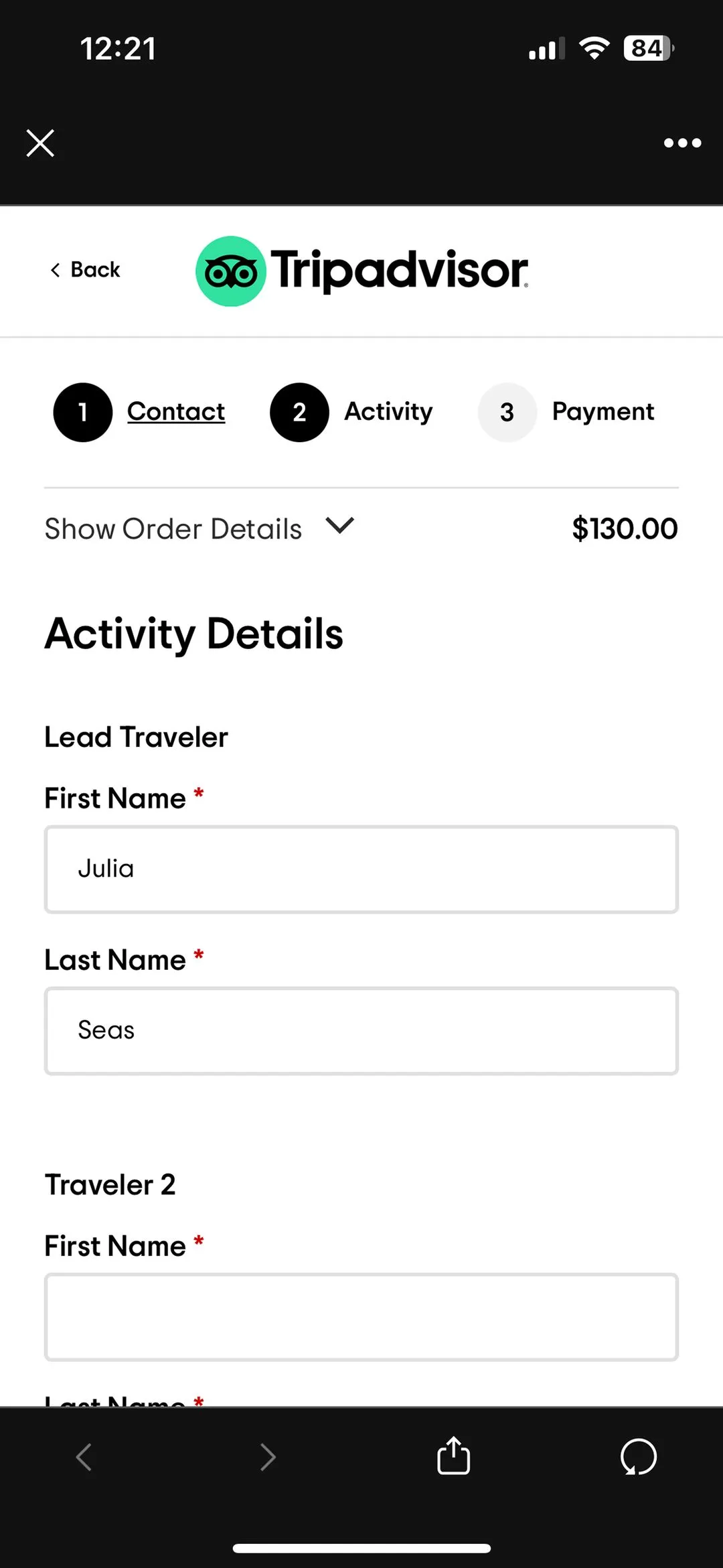723x1568 pixels.
Task: Close the in-app browser window
Action: tap(40, 143)
